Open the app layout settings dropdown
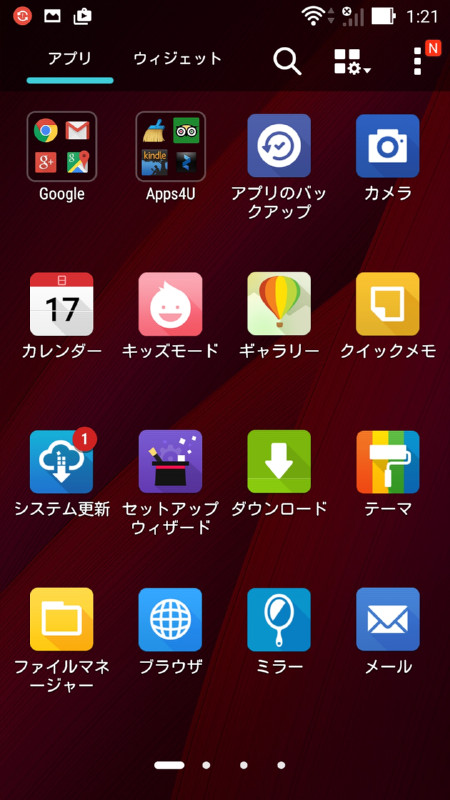This screenshot has height=800, width=450. pos(352,62)
